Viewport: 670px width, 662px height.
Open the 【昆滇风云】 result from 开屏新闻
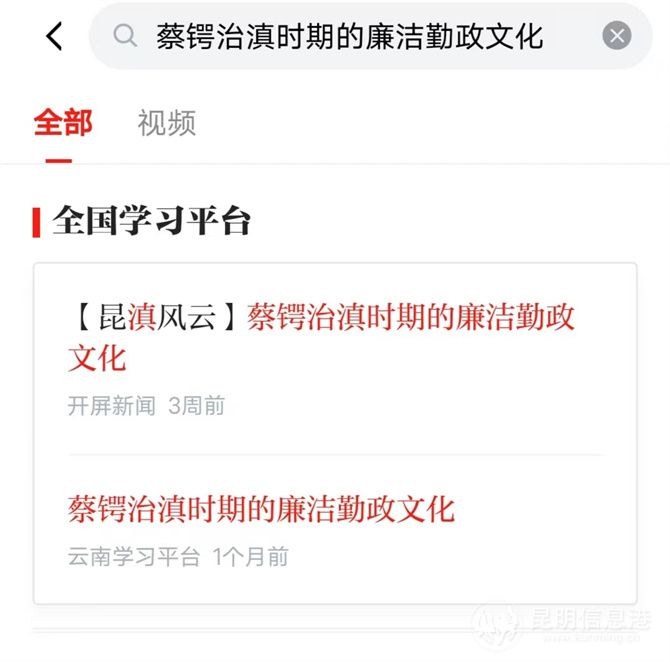[x=322, y=338]
